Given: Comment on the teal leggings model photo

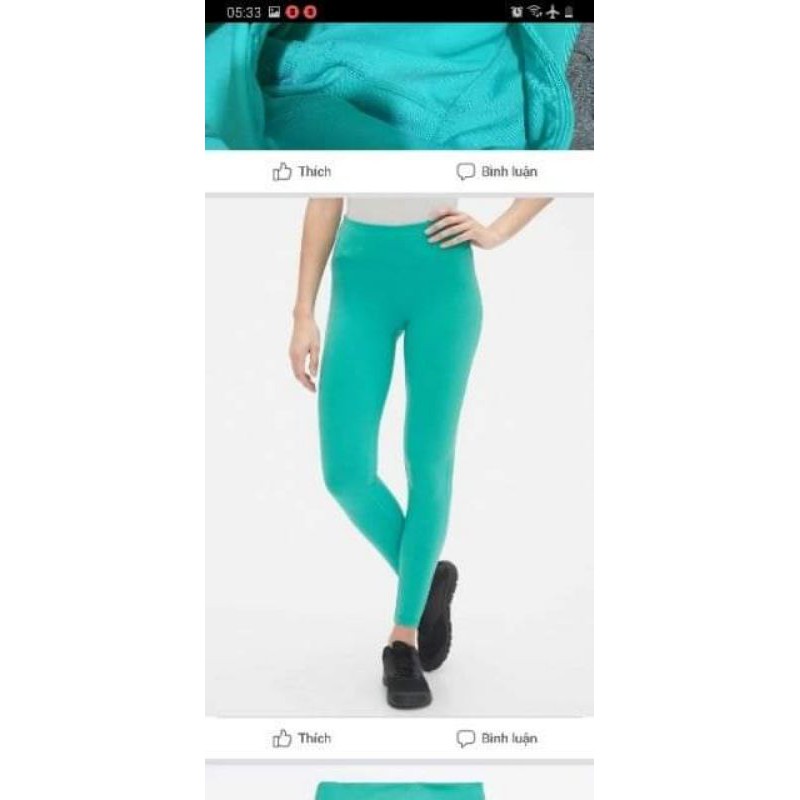Looking at the screenshot, I should (x=497, y=739).
